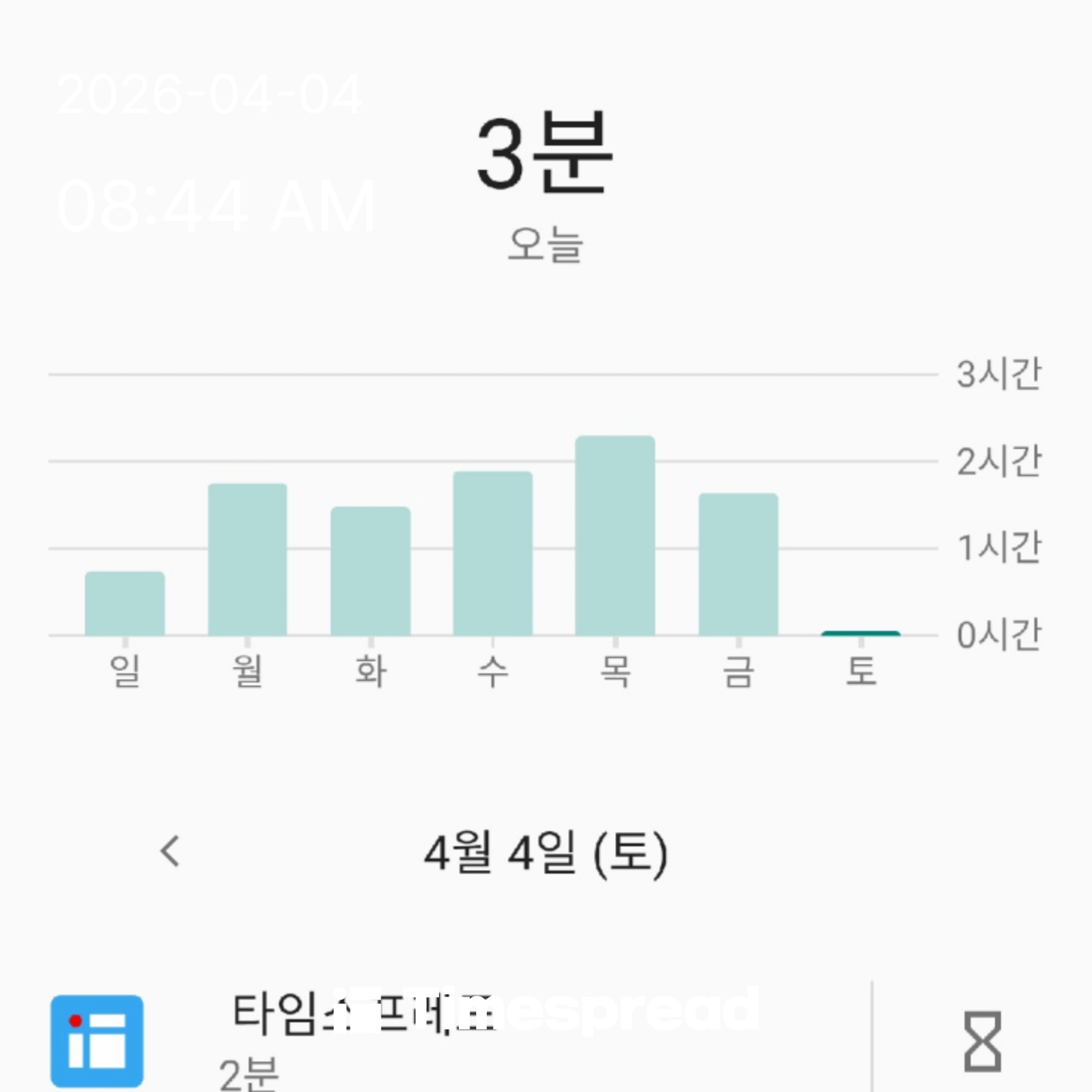The width and height of the screenshot is (1092, 1092).
Task: View usage for the 목 bar
Action: pyautogui.click(x=615, y=535)
